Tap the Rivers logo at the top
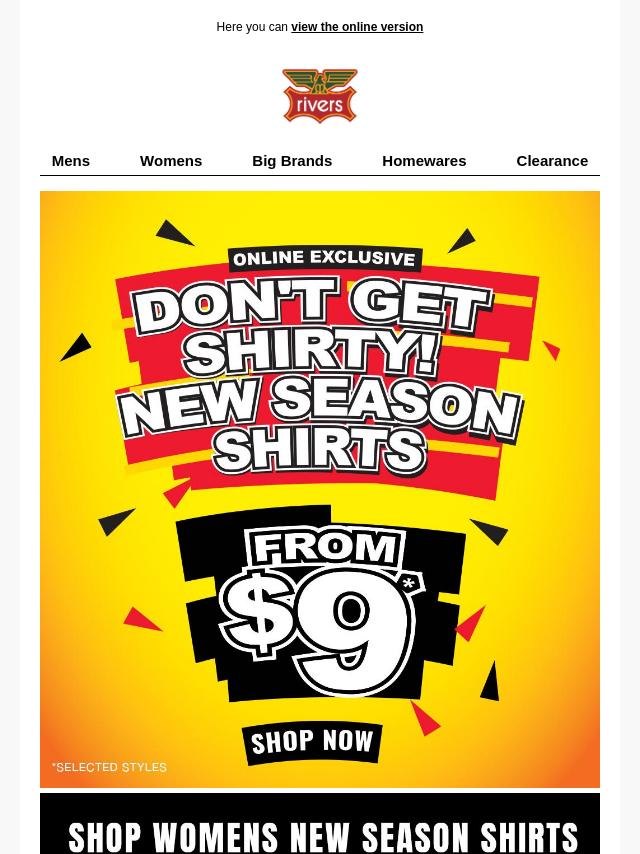Viewport: 640px width, 854px height. [320, 96]
